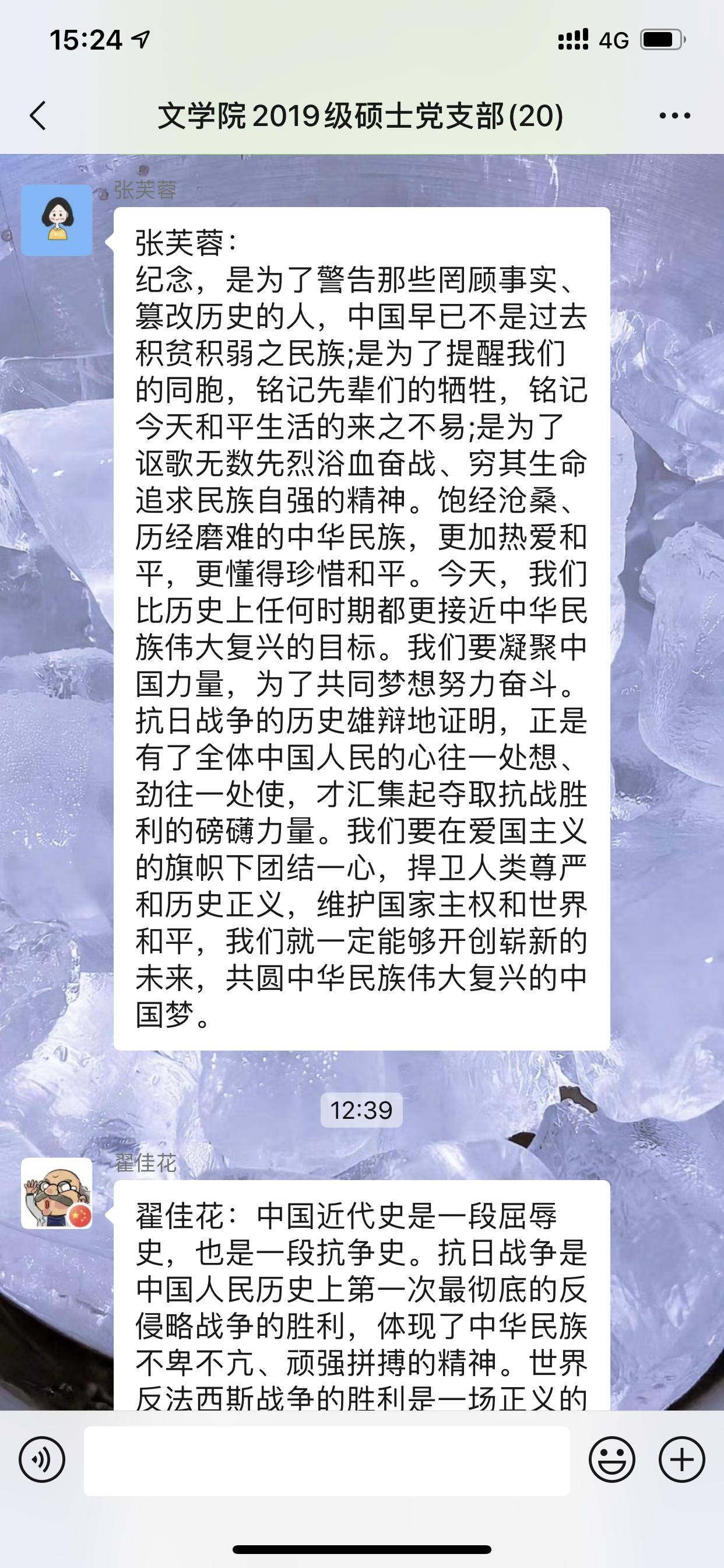Focus the message text field
This screenshot has width=724, height=1568.
point(326,1460)
